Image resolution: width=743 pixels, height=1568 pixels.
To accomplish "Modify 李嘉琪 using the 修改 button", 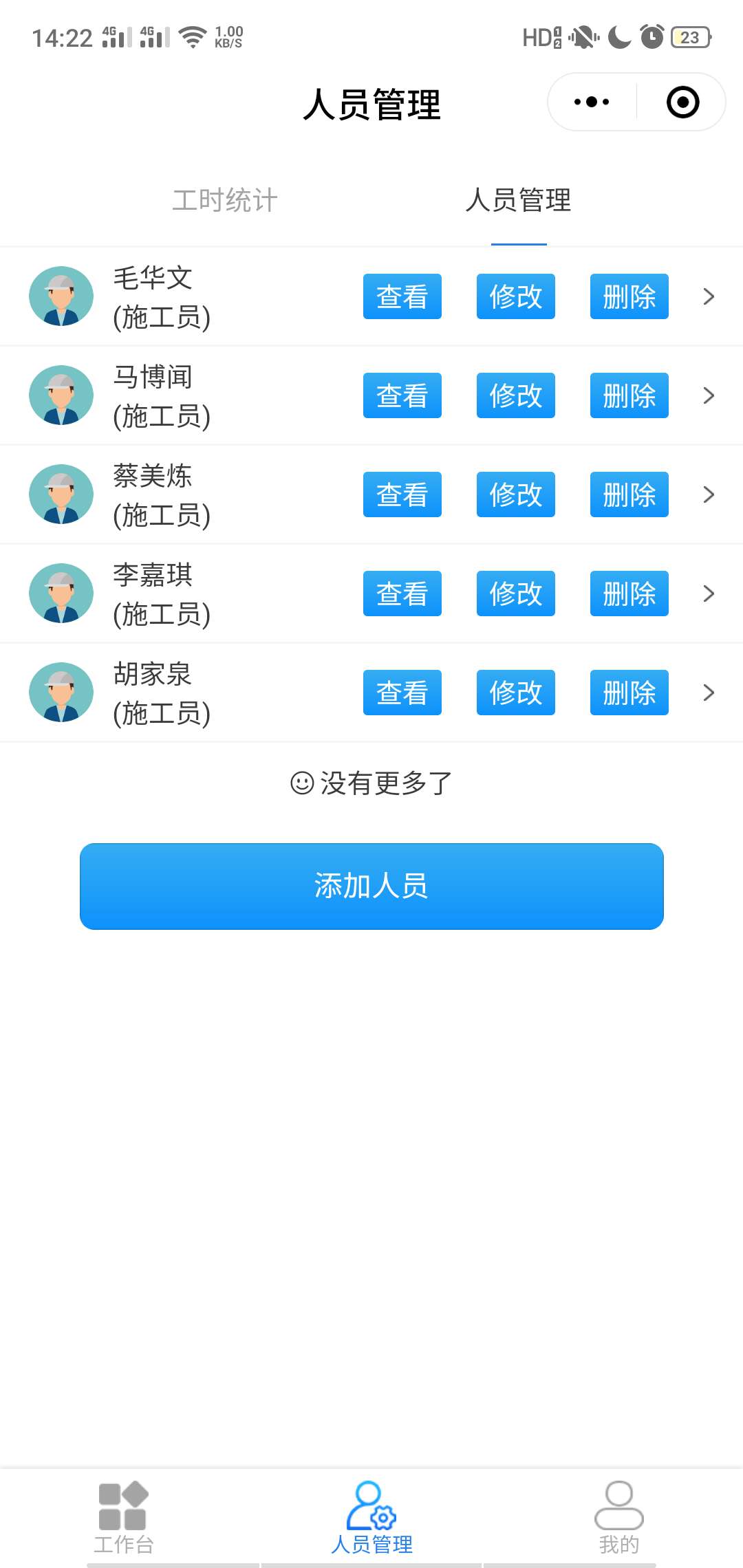I will point(516,594).
